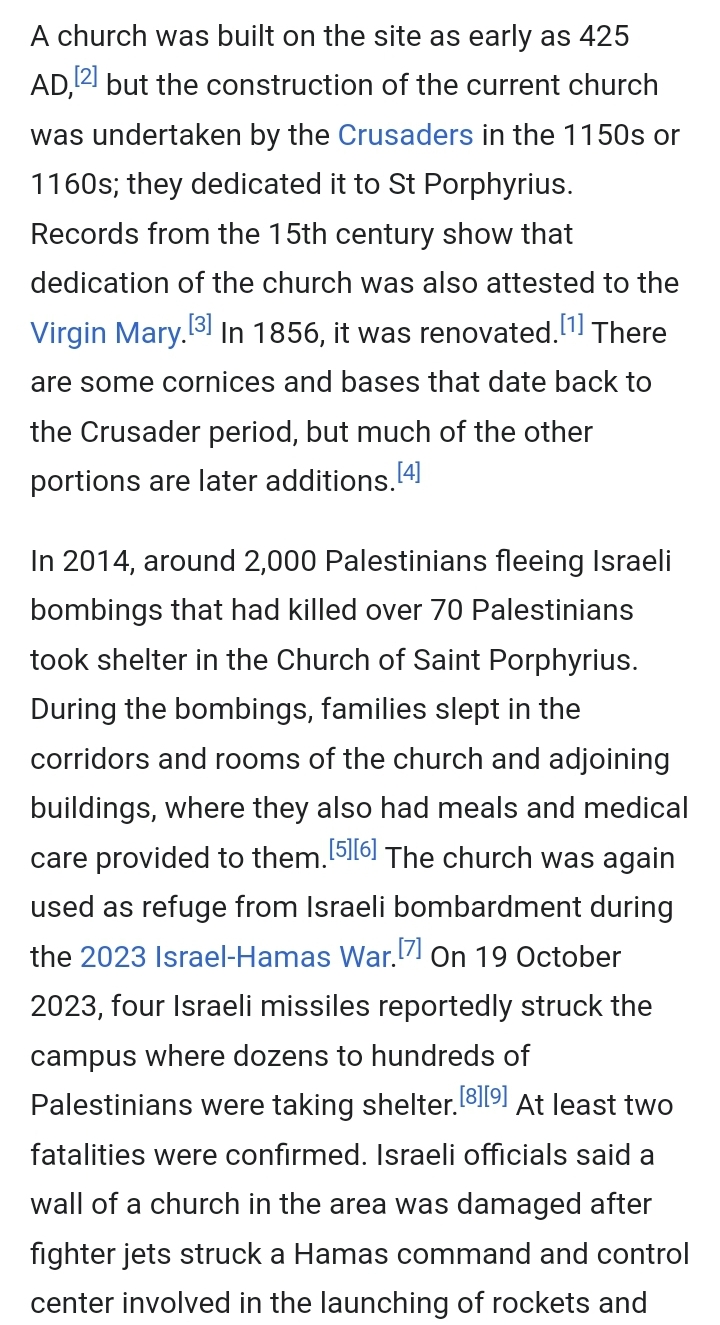Open the Virgin Mary link

(x=106, y=333)
